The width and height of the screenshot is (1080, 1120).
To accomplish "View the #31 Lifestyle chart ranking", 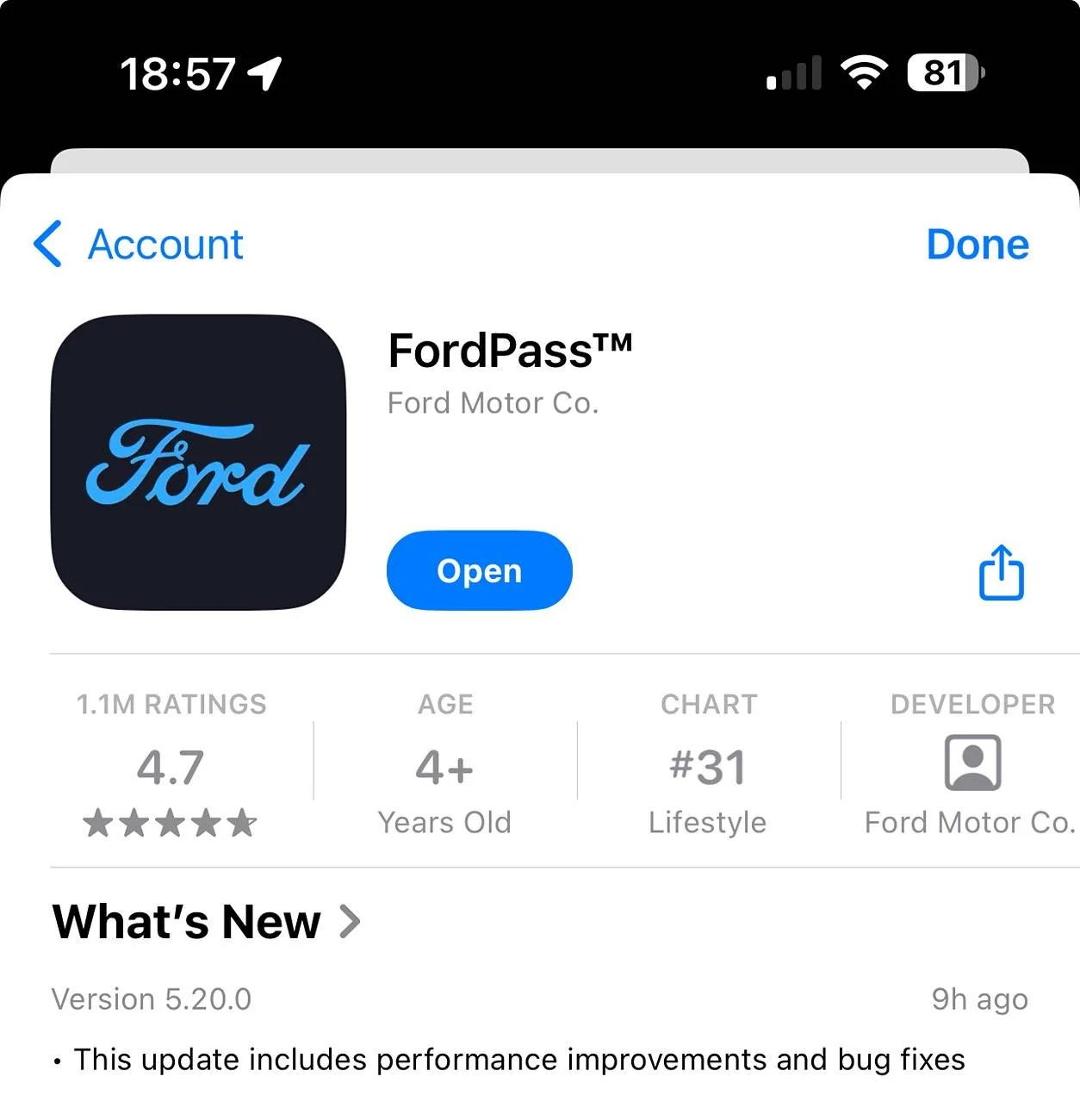I will coord(707,764).
